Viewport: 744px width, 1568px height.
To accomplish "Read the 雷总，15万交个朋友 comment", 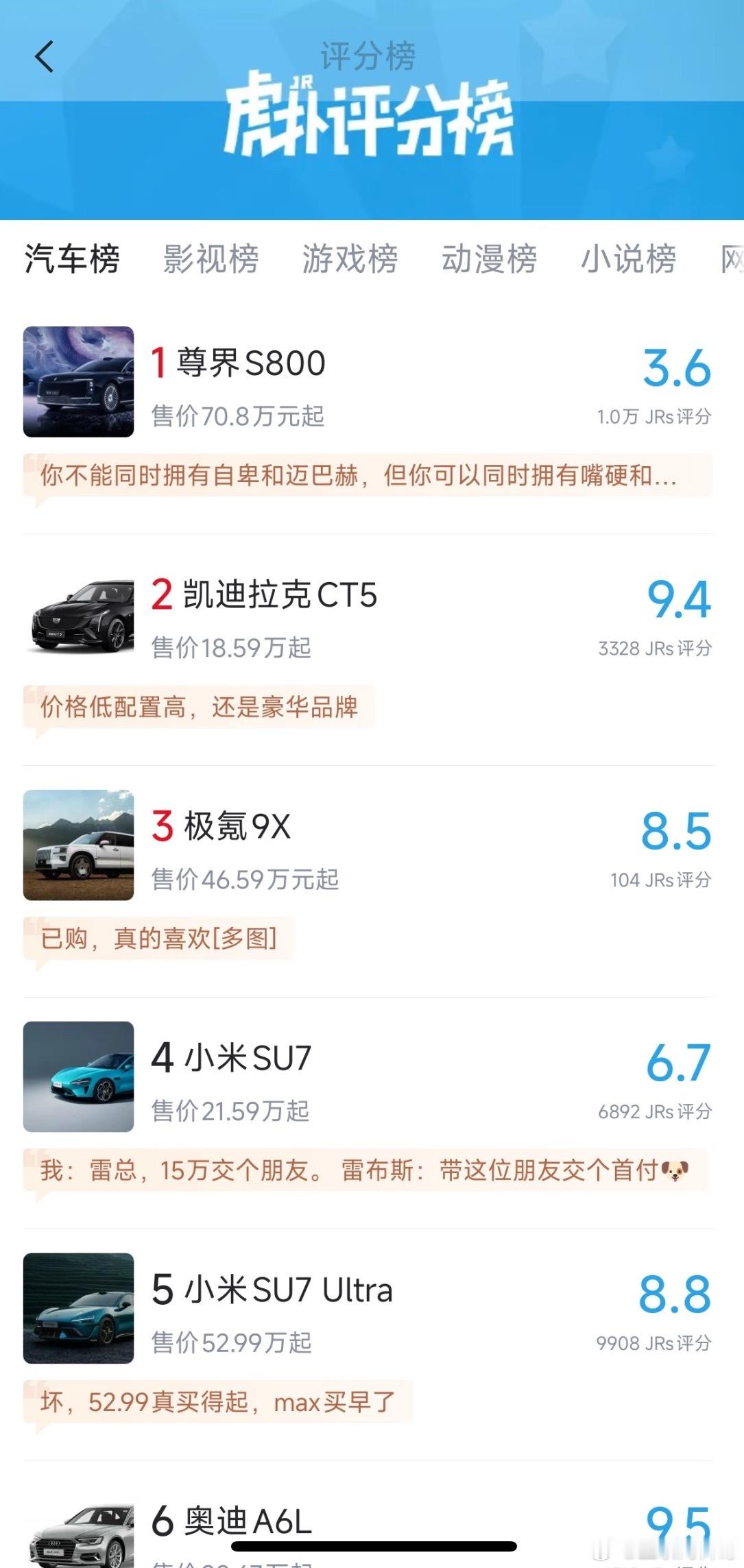I will (364, 1170).
